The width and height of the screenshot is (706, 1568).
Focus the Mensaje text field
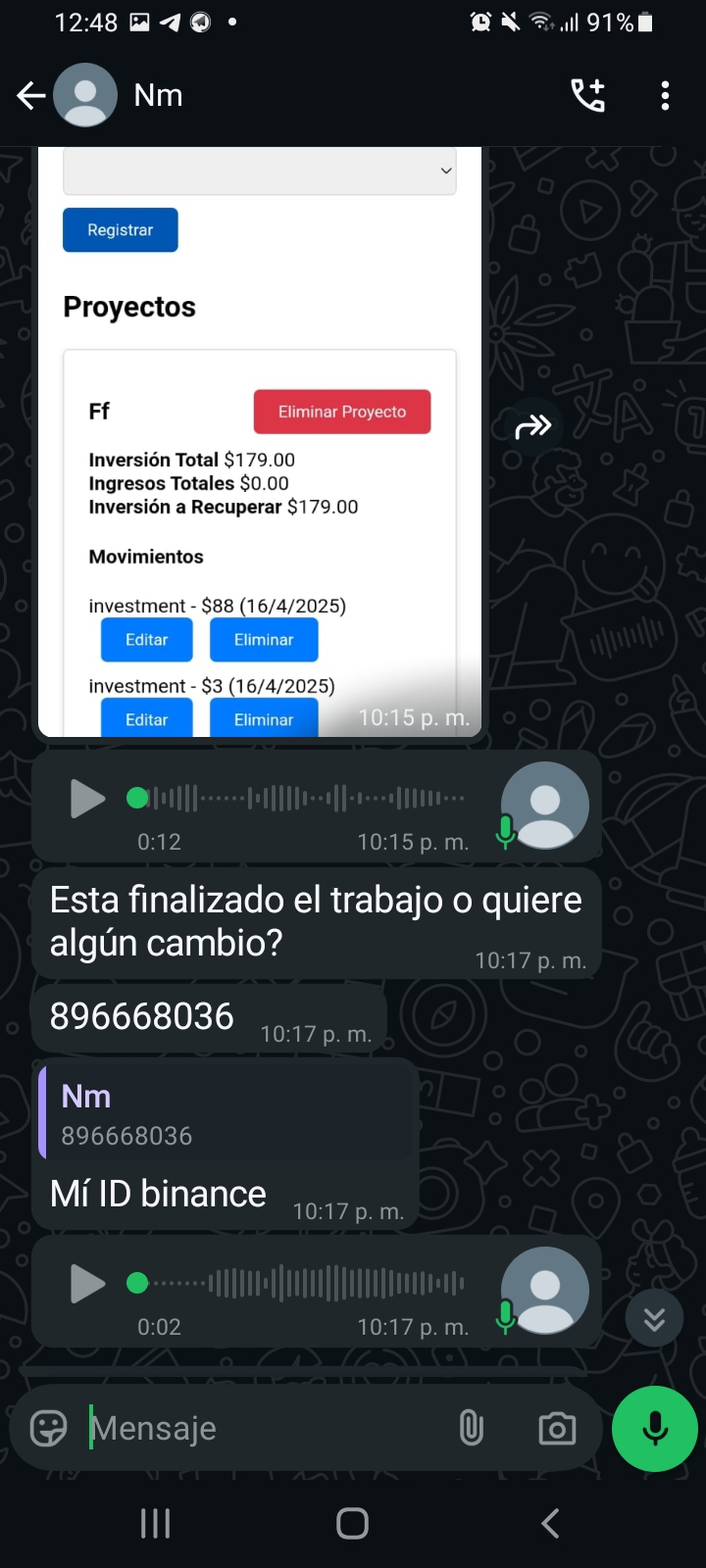pos(265,1429)
